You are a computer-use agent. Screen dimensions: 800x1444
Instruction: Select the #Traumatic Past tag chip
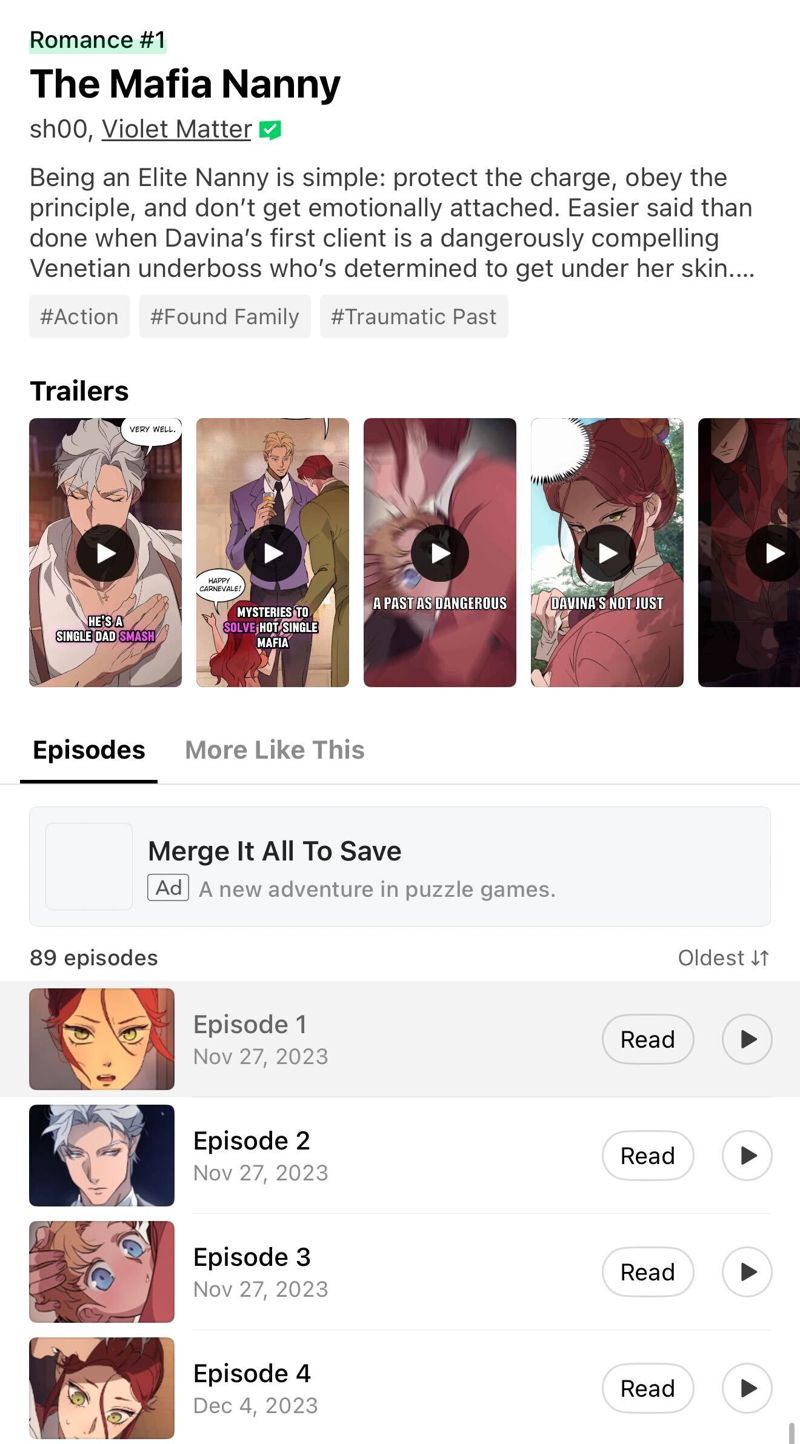[x=413, y=317]
